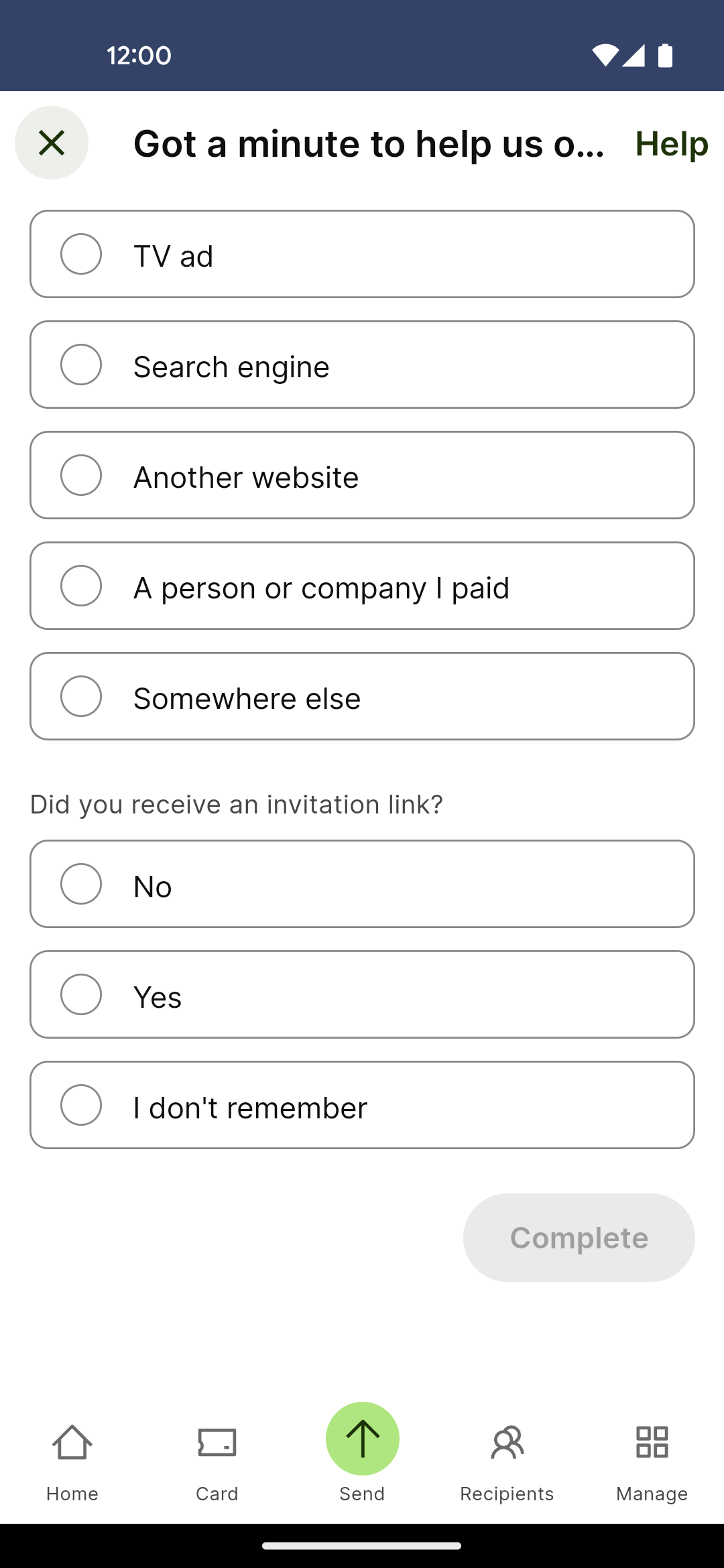Close the survey with the X button
This screenshot has width=724, height=1568.
point(52,143)
